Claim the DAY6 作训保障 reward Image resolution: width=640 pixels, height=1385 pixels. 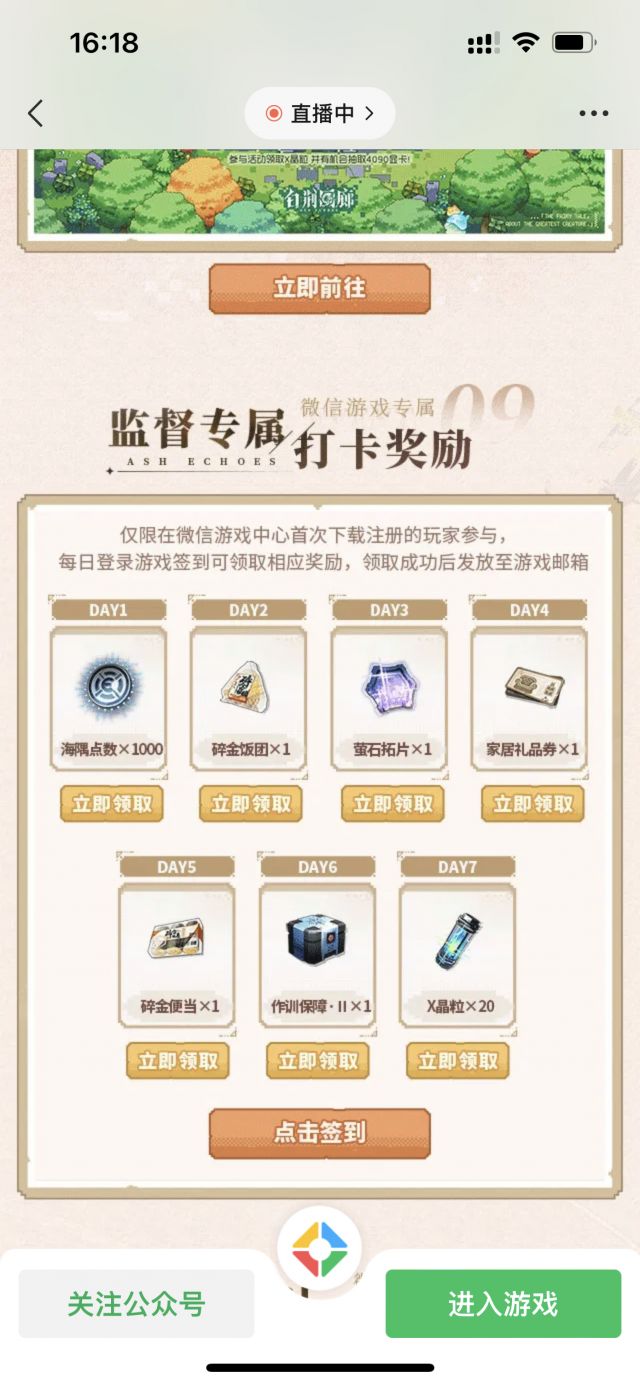[x=318, y=1061]
